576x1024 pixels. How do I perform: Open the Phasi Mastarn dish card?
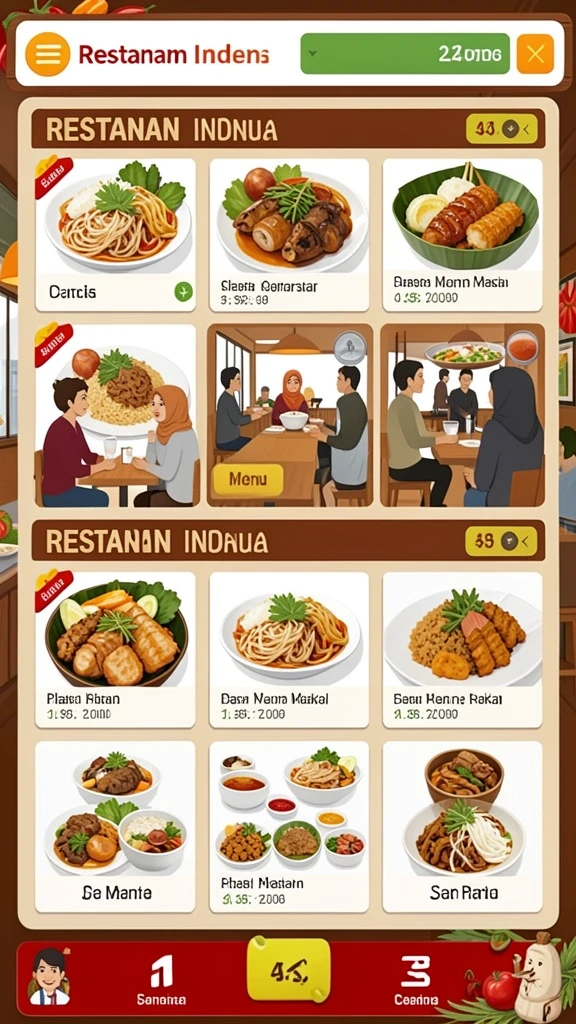(289, 826)
